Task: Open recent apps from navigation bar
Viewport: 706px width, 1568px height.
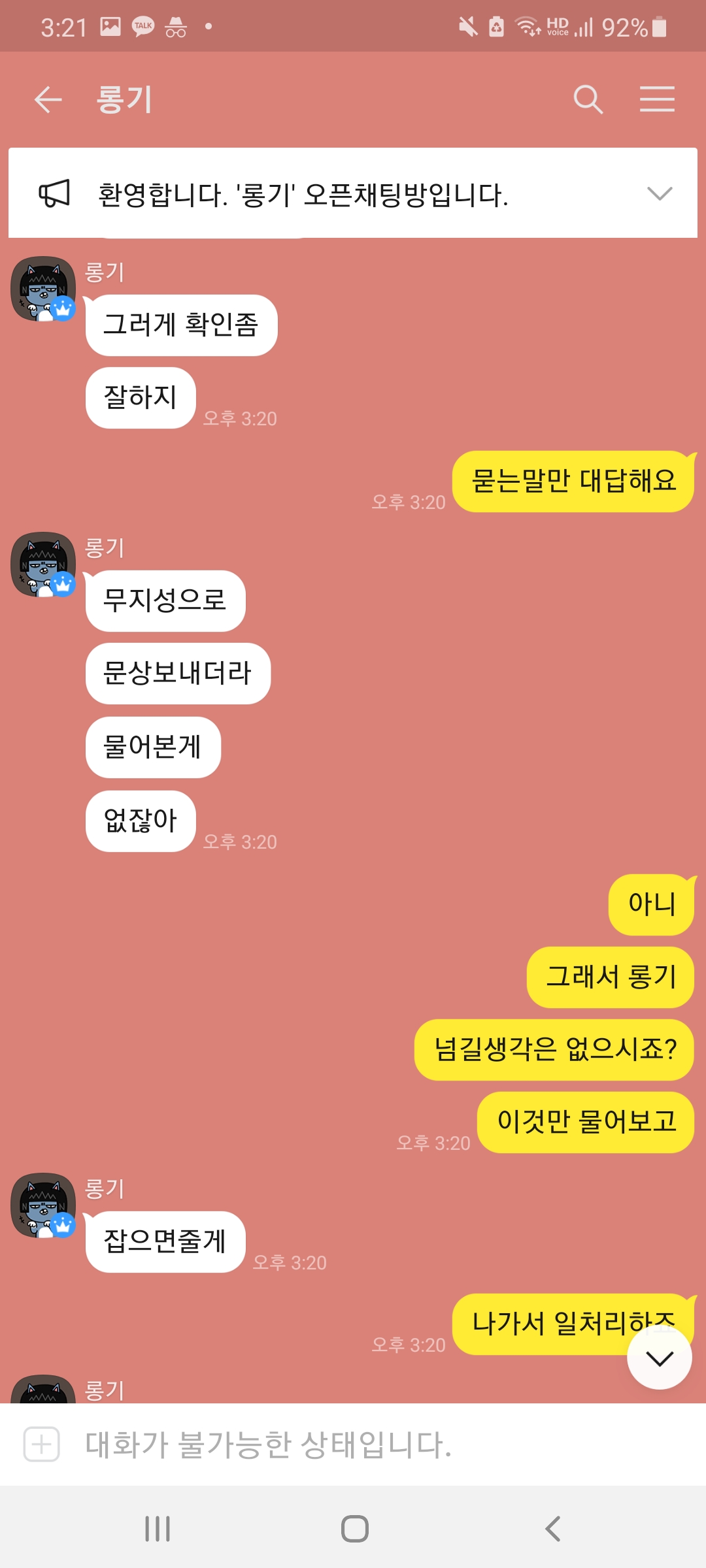Action: tap(158, 1529)
